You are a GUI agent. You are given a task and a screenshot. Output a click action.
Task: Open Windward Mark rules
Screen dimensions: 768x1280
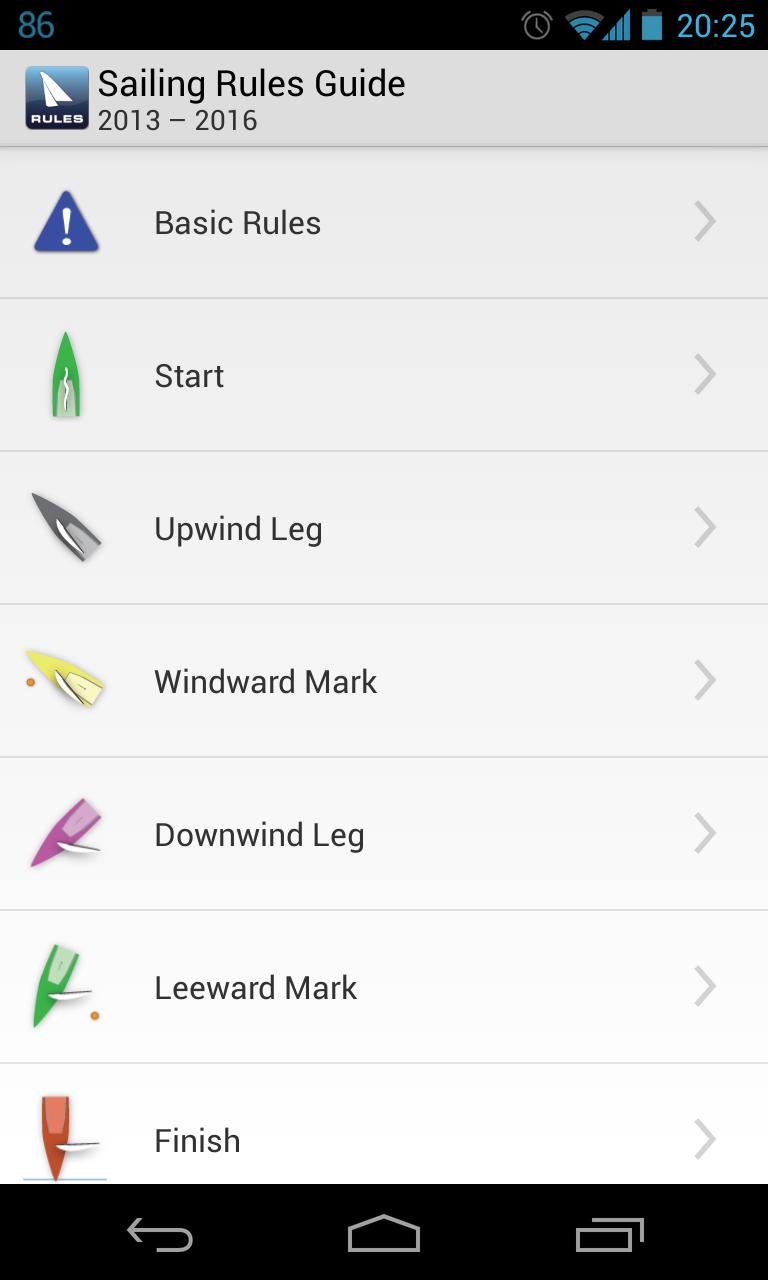[384, 682]
